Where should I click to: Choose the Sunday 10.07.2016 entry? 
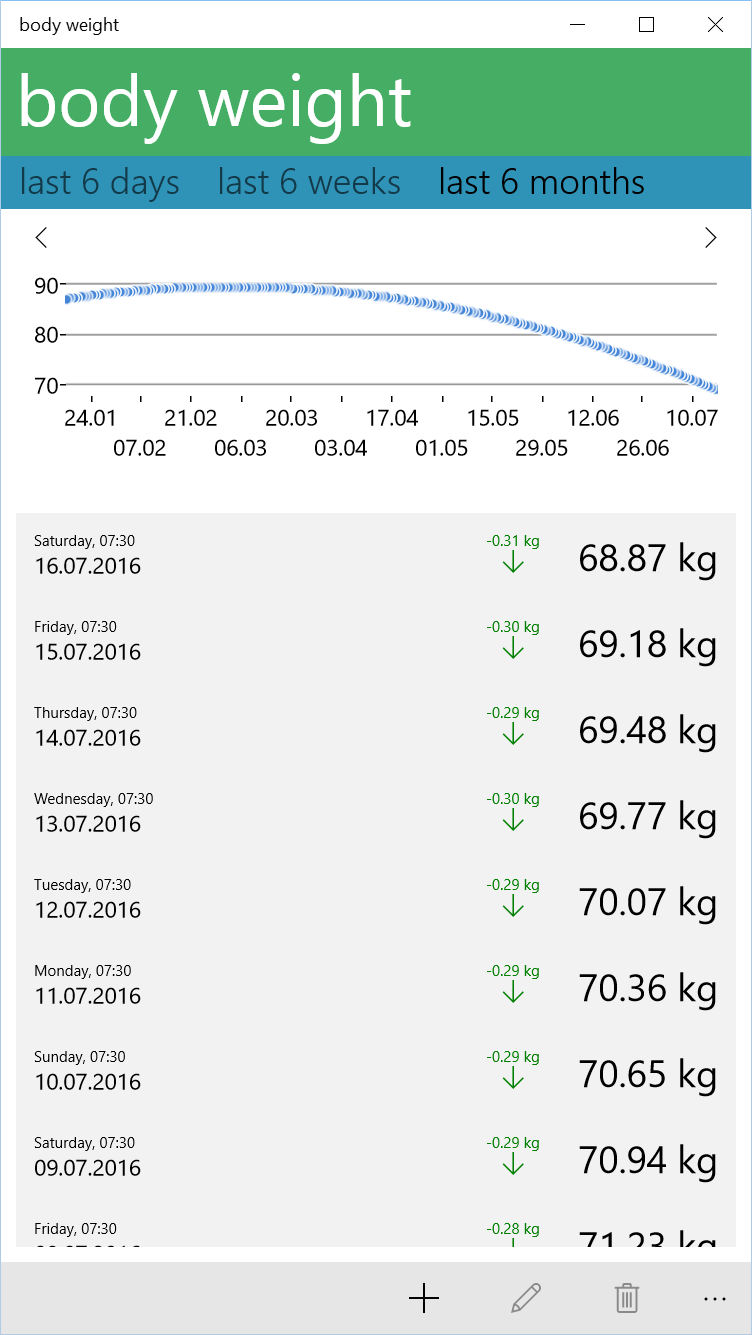click(x=376, y=1073)
